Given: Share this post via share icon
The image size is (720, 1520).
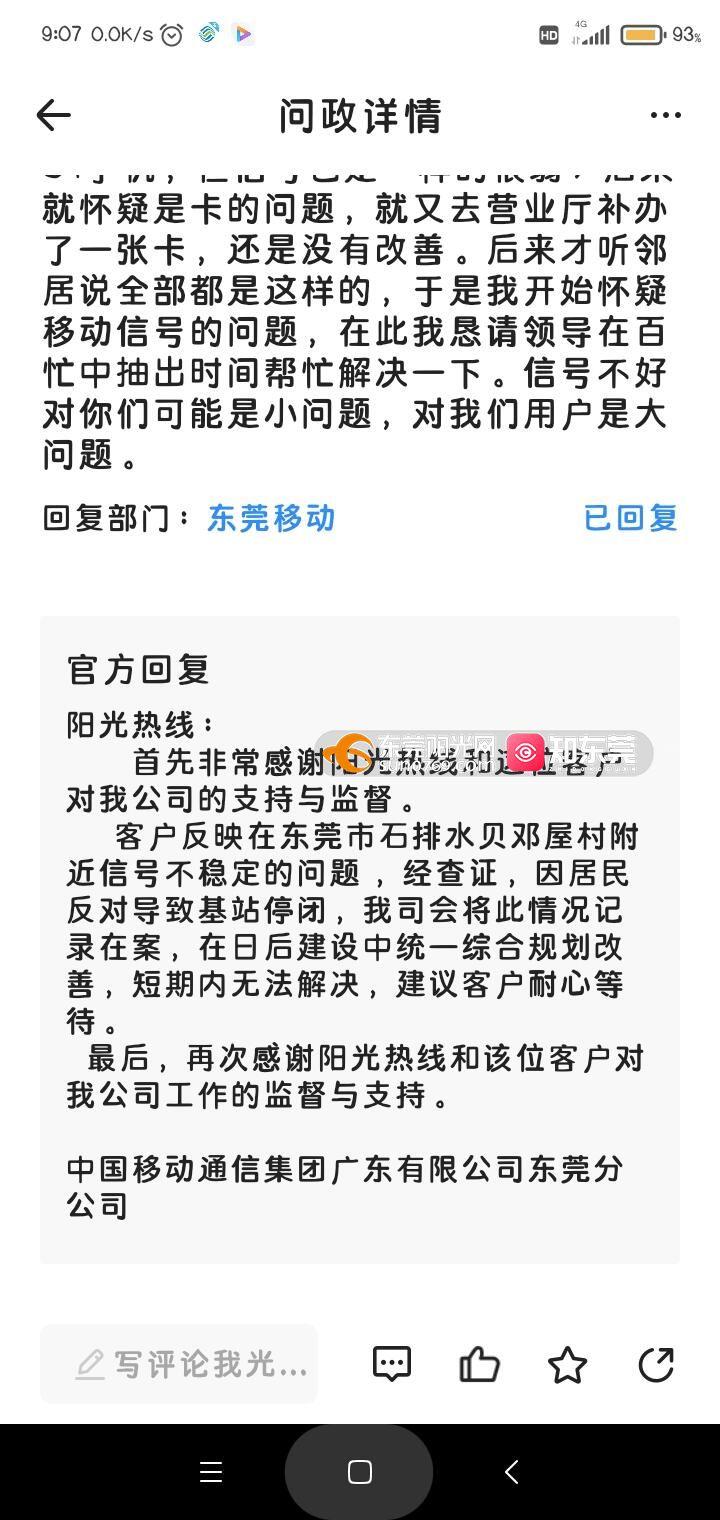Looking at the screenshot, I should pos(656,1364).
